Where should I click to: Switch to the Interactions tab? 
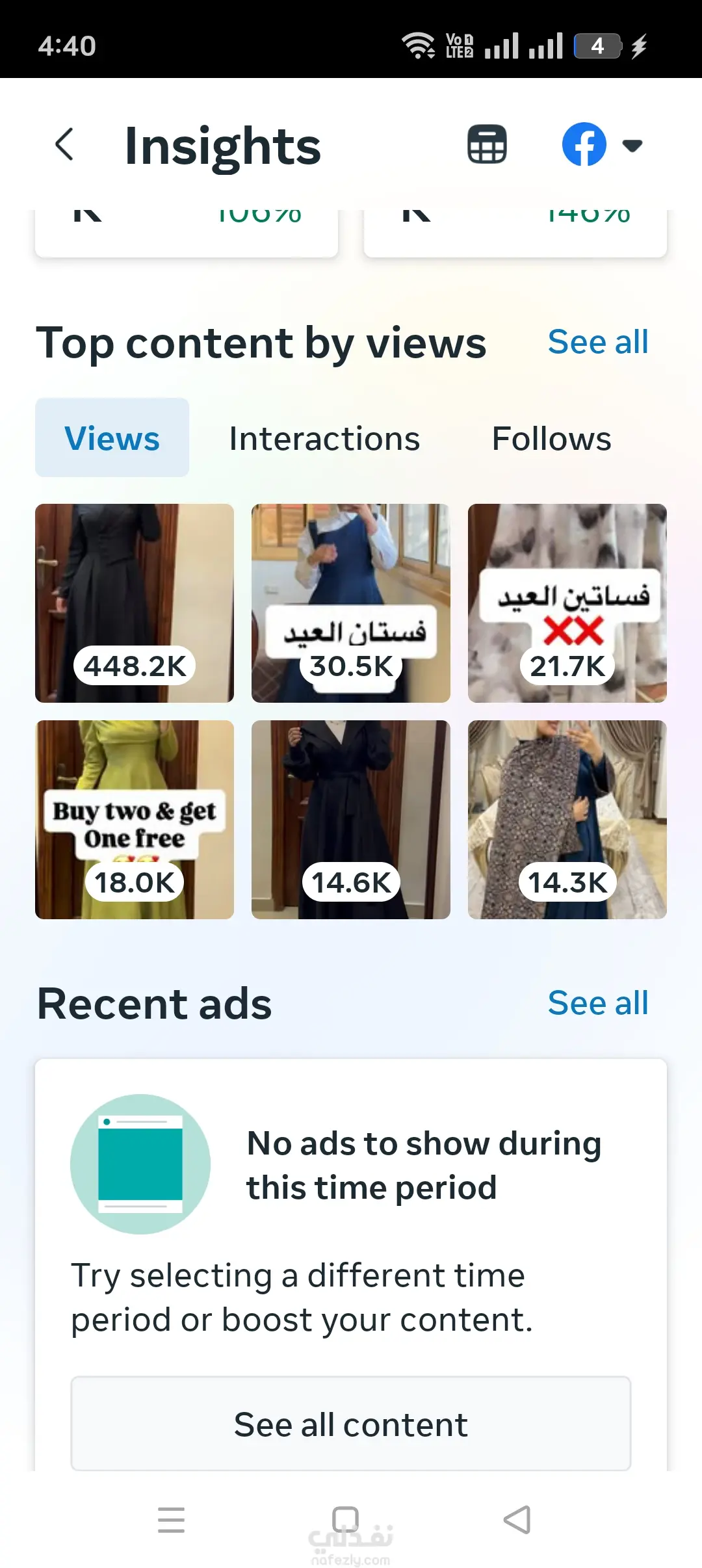[x=324, y=438]
